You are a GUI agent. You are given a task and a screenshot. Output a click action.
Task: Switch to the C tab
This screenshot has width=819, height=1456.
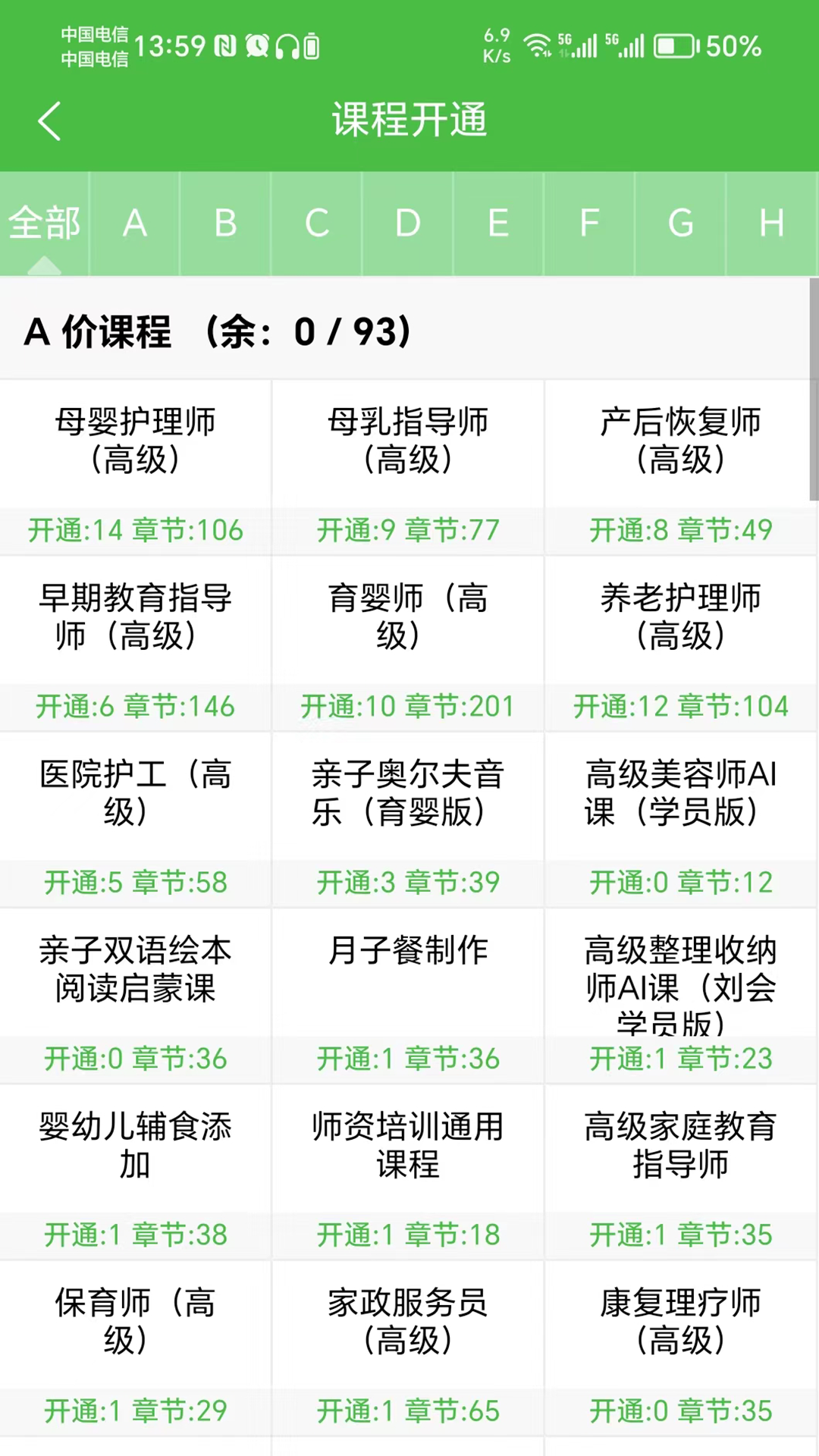pos(317,223)
